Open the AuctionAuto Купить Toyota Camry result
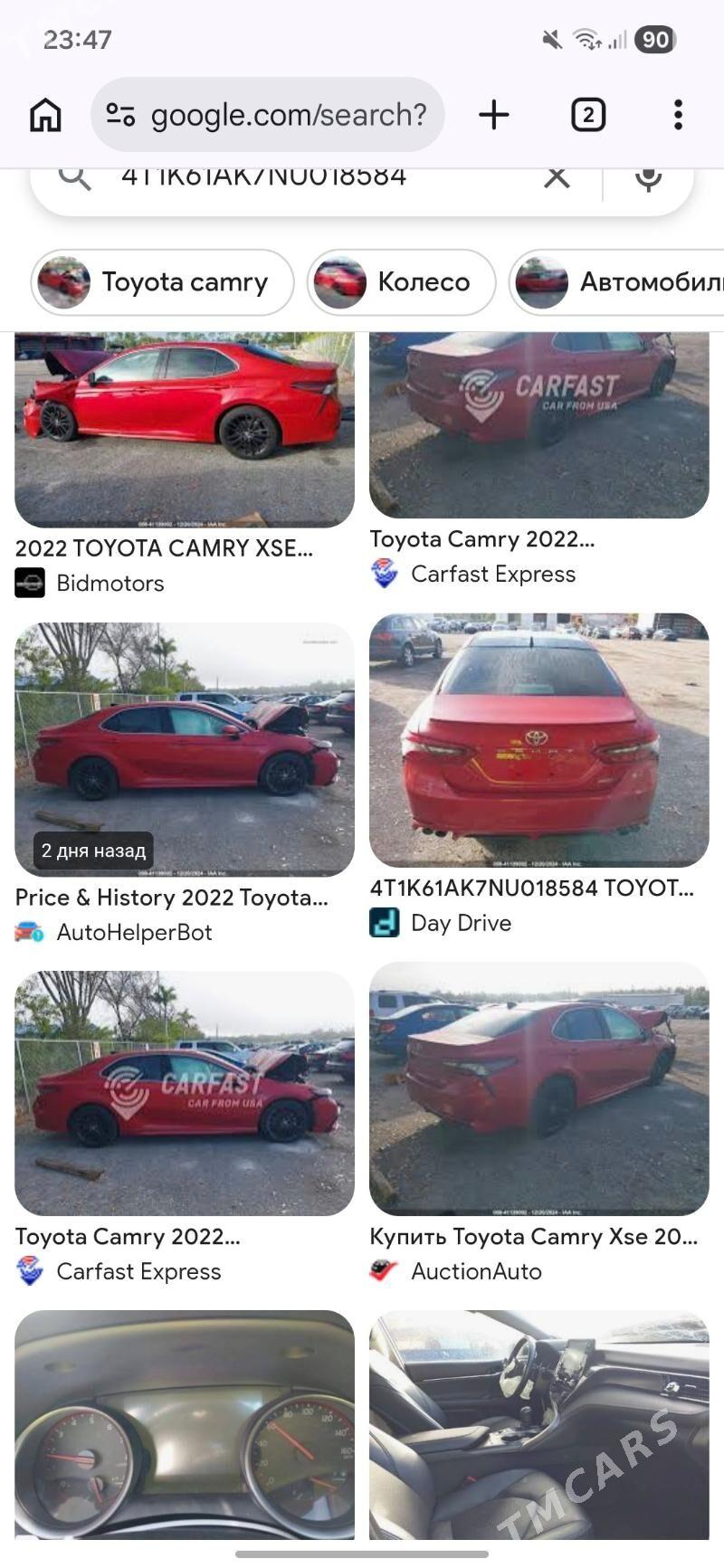 (538, 1088)
